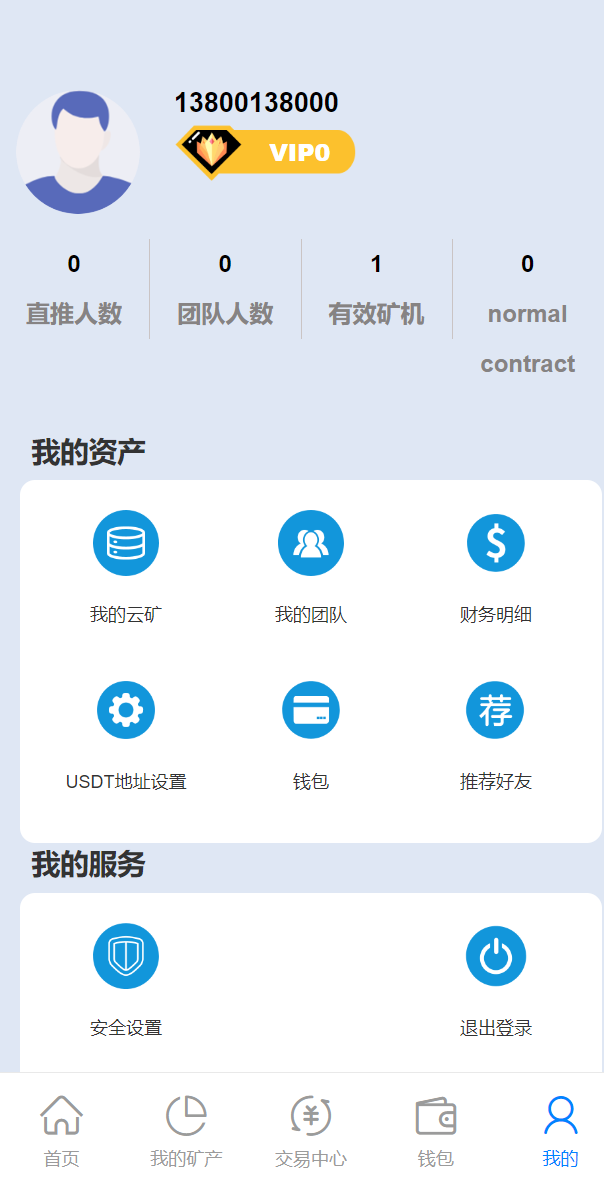Switch to the 我的矿产 tab

[x=186, y=1130]
